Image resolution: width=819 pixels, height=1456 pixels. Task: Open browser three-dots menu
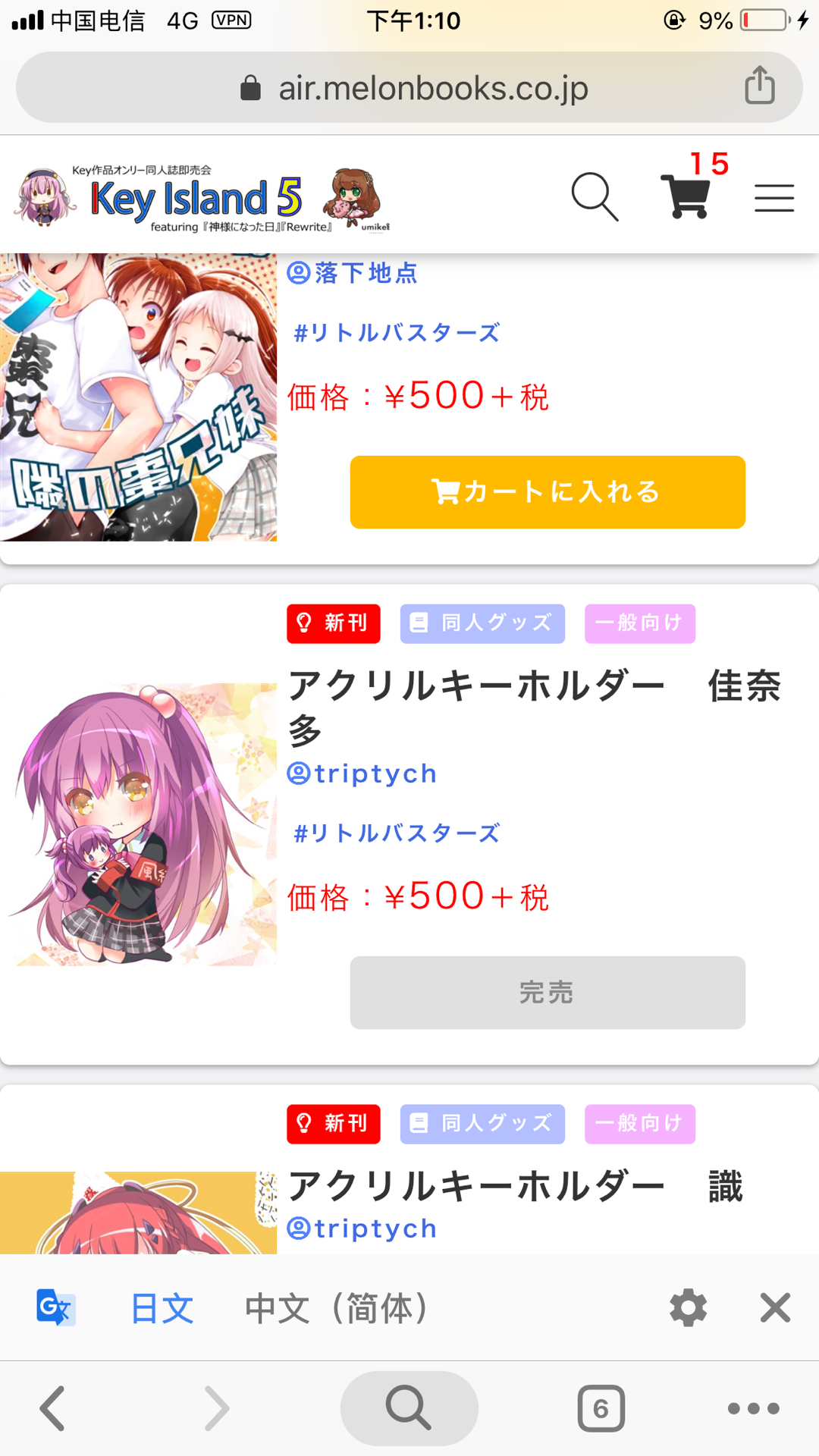[x=753, y=1408]
